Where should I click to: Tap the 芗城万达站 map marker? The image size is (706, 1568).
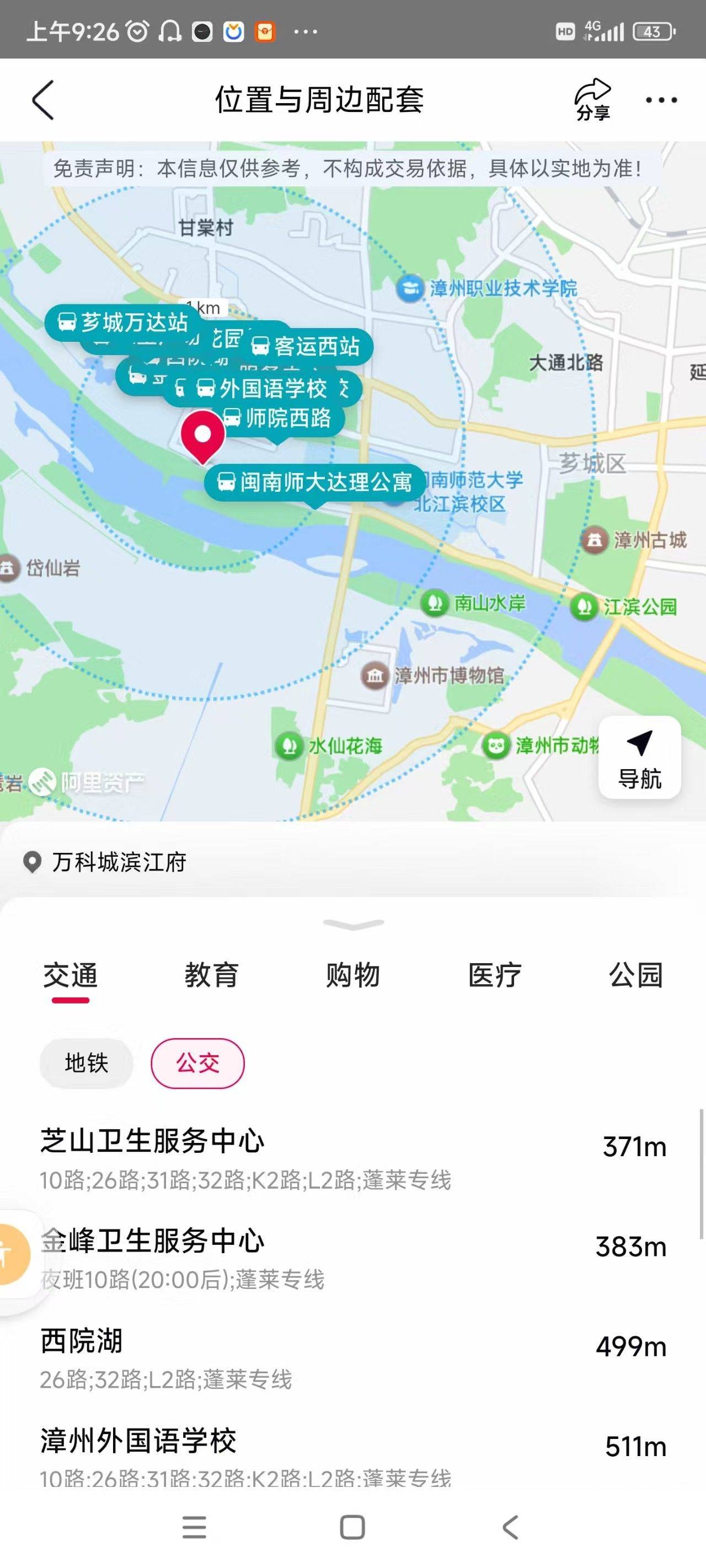pos(124,322)
